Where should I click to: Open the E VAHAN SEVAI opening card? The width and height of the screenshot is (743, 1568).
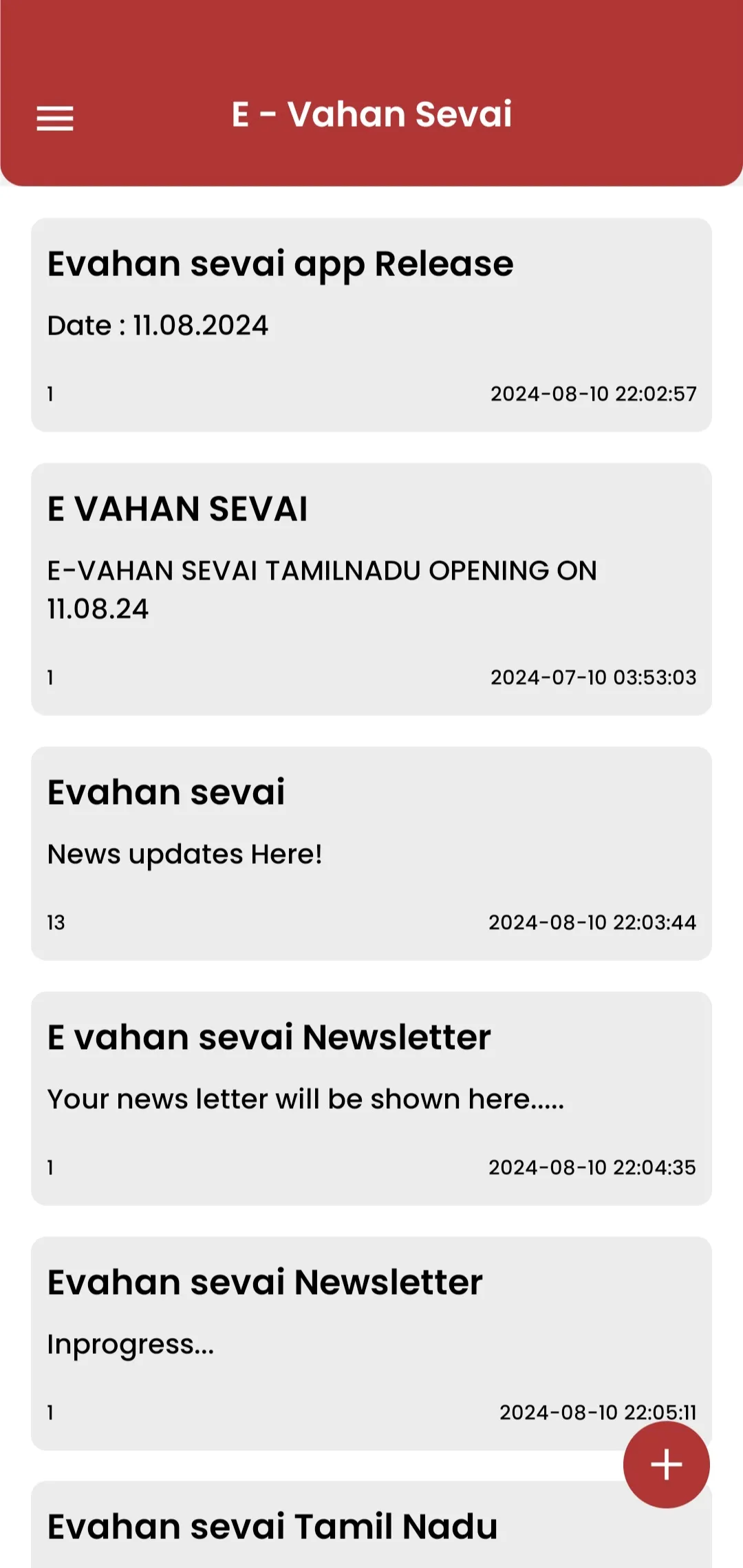[371, 589]
